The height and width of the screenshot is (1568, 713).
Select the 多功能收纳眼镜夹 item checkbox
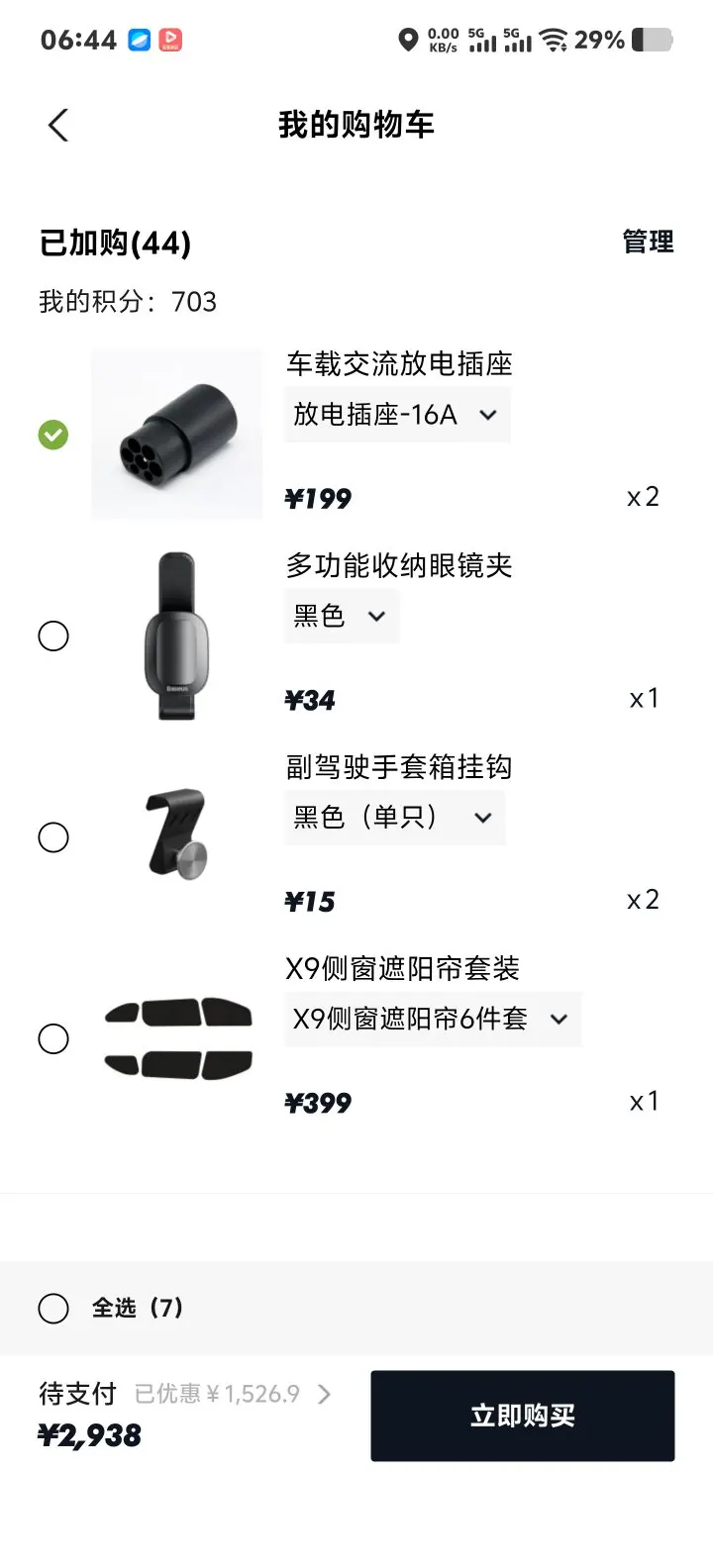(x=53, y=636)
